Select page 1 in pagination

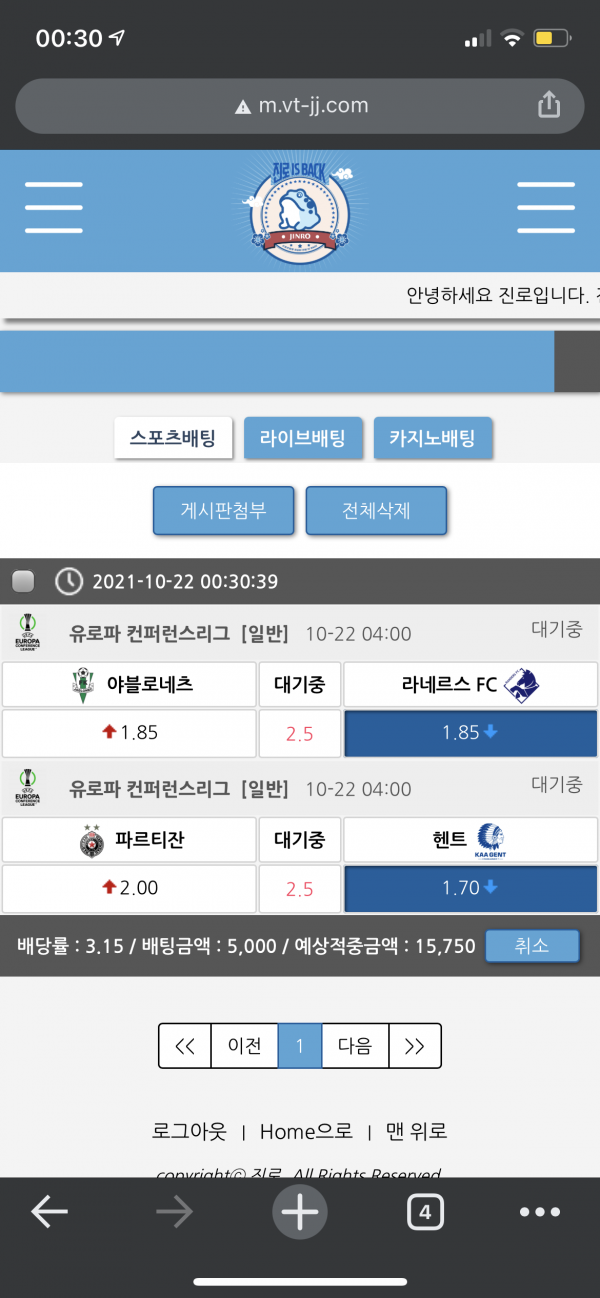(x=299, y=1046)
